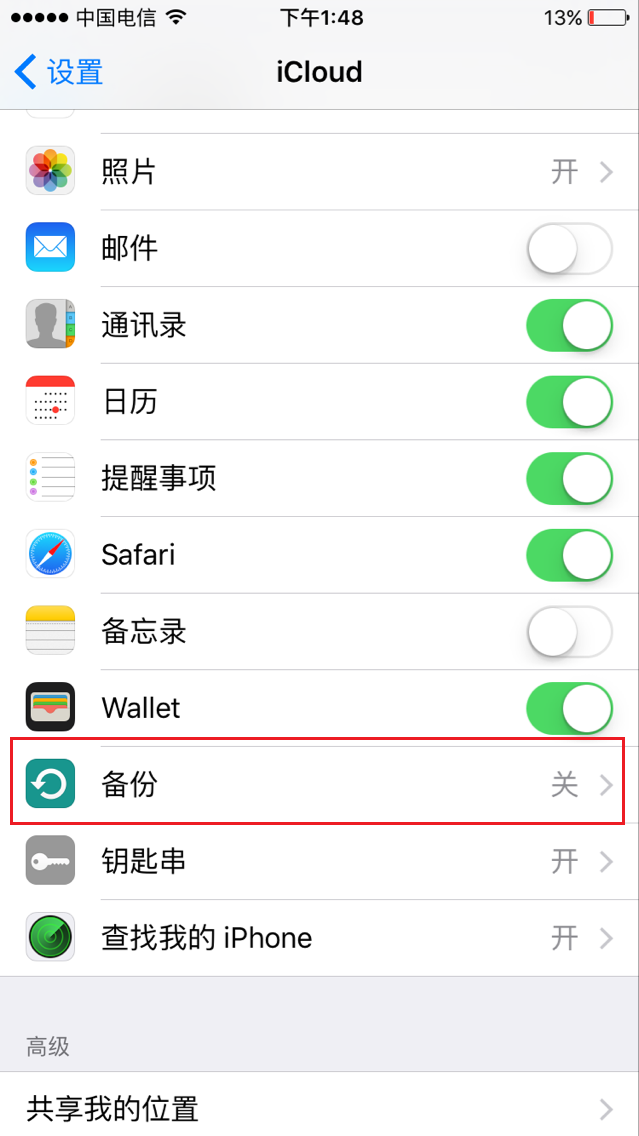Open 查找我的 iPhone
Image resolution: width=639 pixels, height=1136 pixels.
320,938
